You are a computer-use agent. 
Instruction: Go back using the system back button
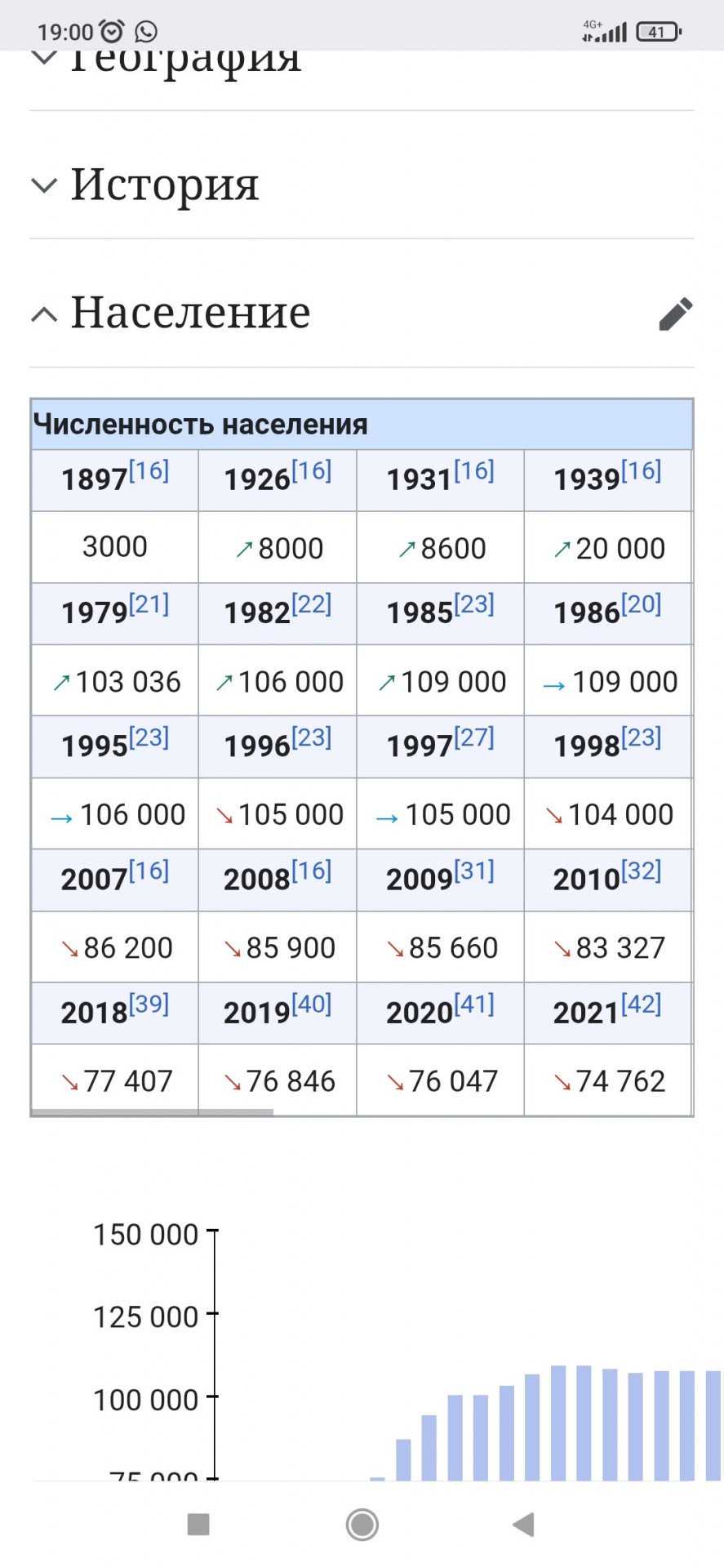(523, 1524)
